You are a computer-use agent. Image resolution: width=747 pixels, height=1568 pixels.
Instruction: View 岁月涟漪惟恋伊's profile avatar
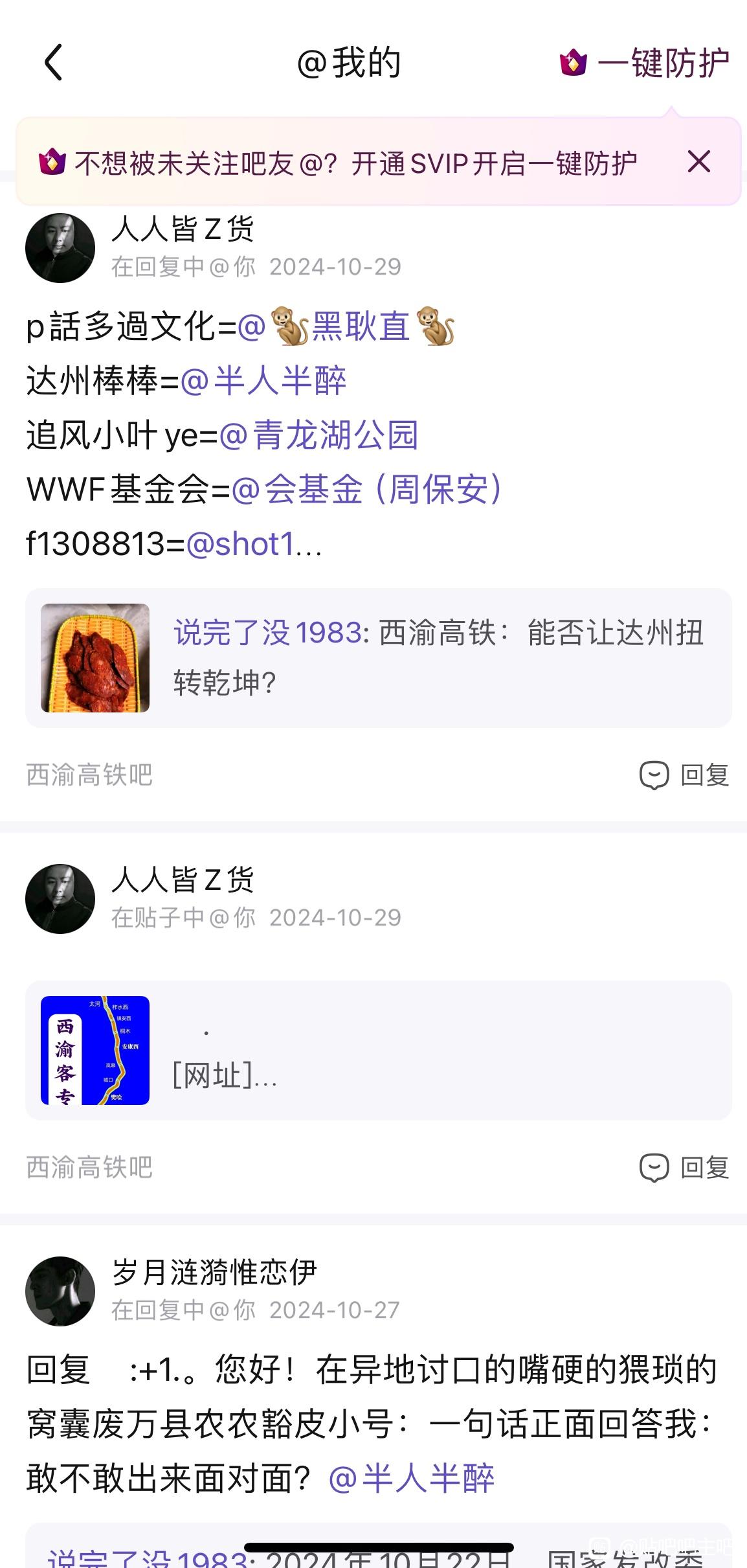click(x=60, y=1291)
